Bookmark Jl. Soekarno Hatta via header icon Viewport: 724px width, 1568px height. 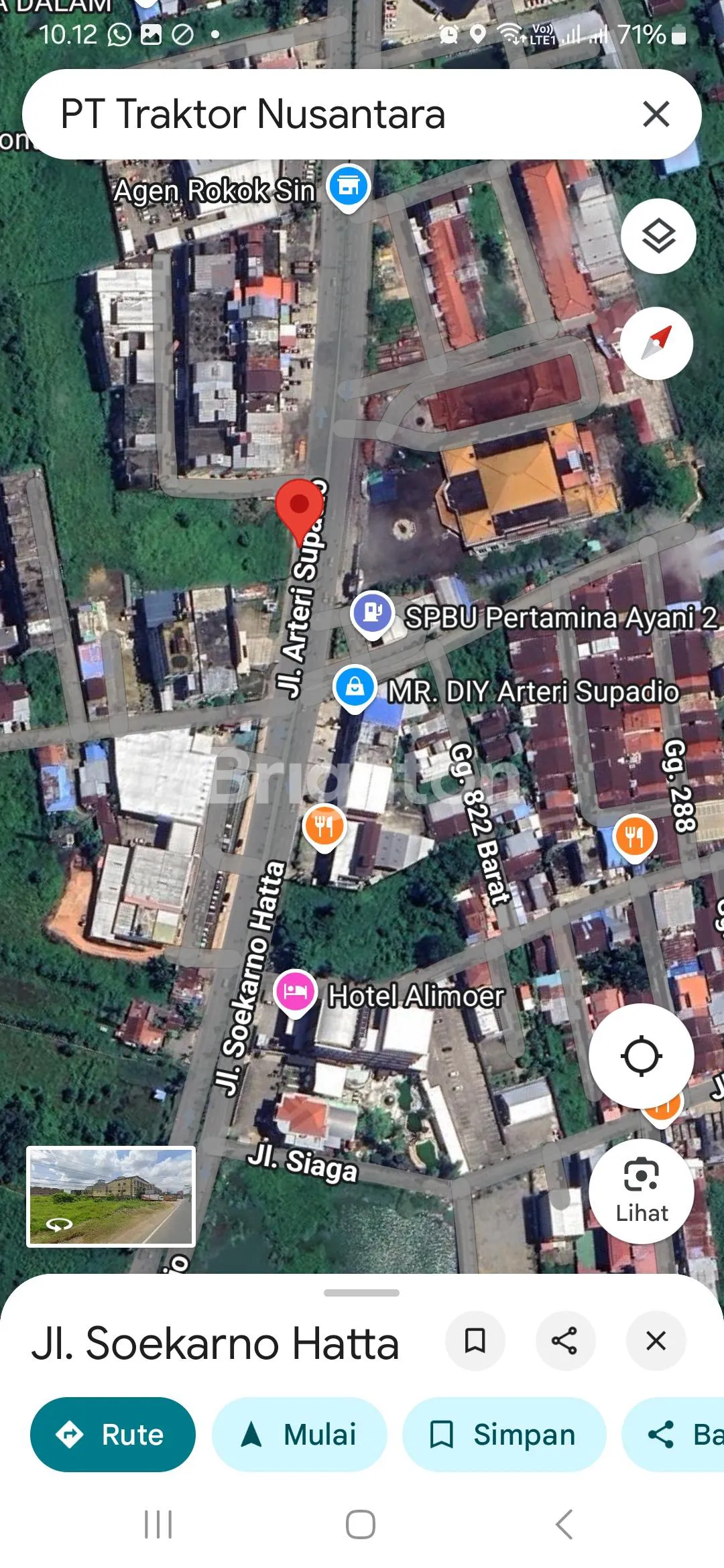point(475,1341)
